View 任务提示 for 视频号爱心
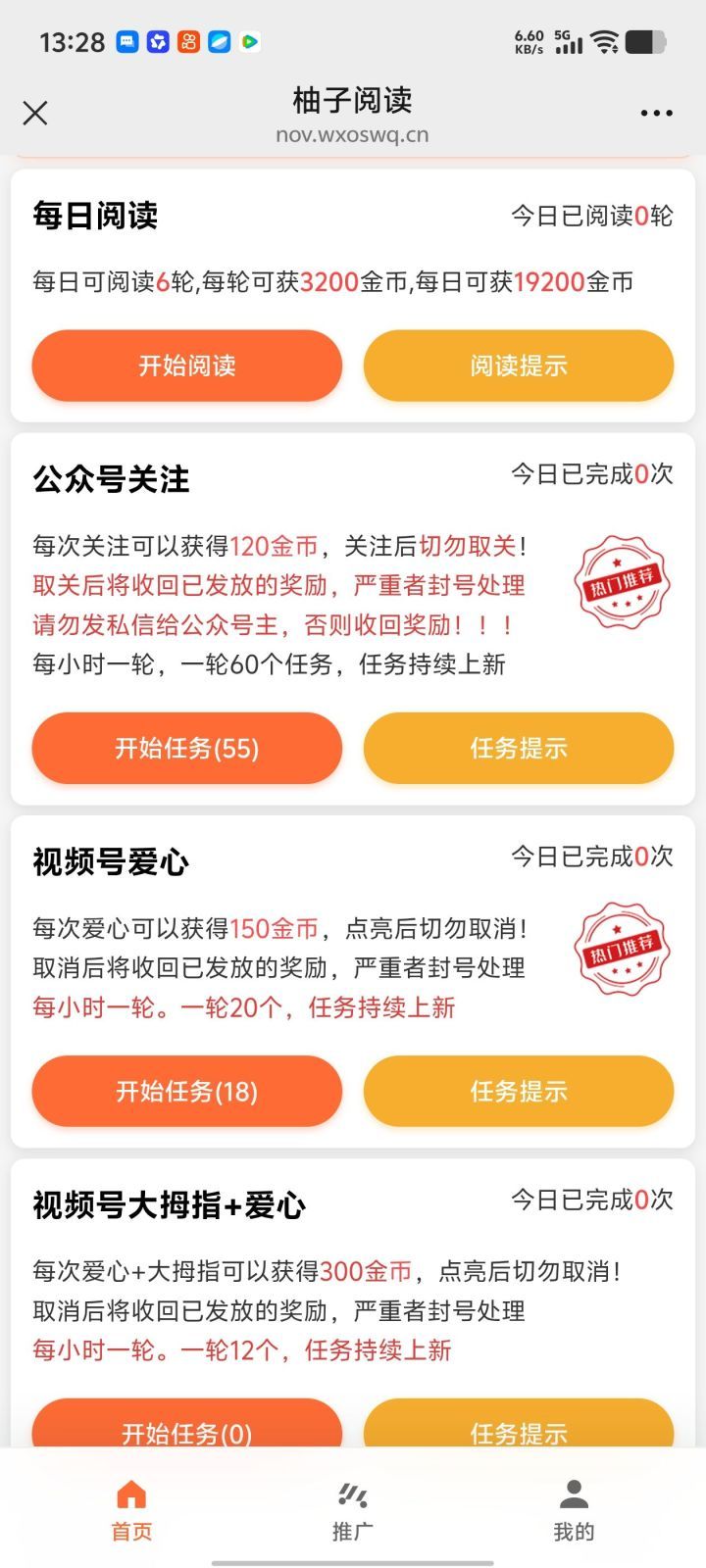The height and width of the screenshot is (1568, 706). (x=519, y=1091)
